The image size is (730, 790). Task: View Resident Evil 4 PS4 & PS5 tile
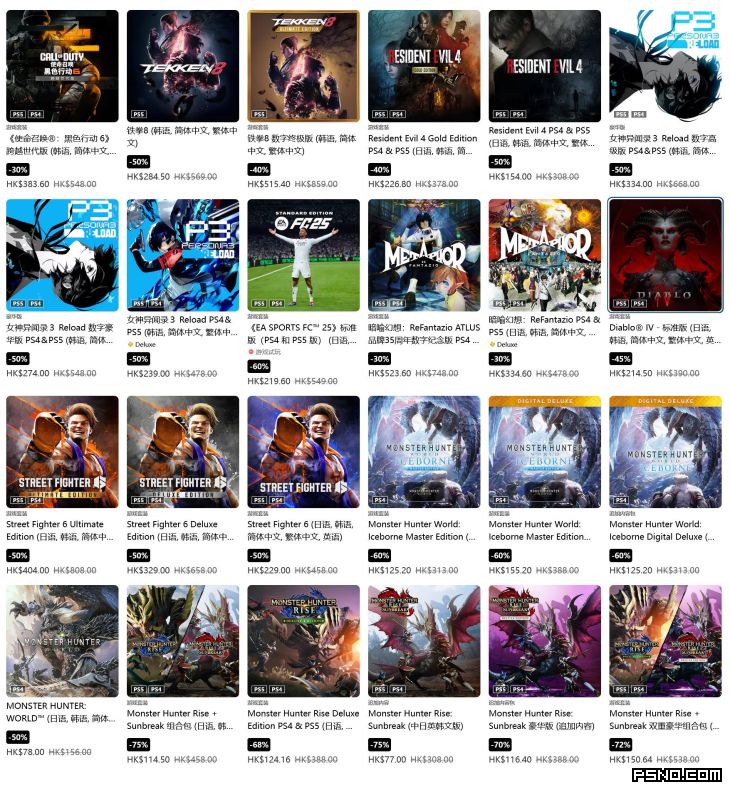point(545,66)
